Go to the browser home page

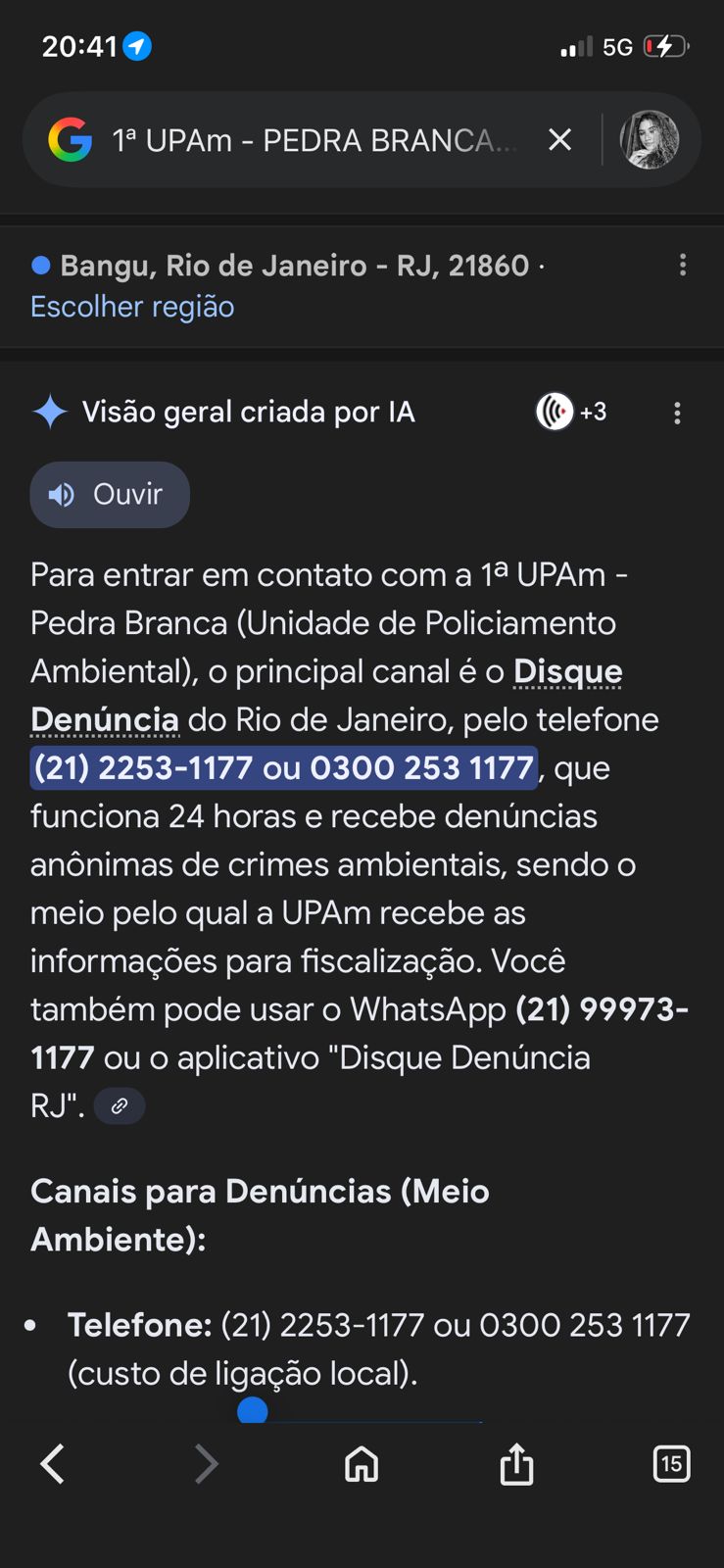(x=362, y=1464)
